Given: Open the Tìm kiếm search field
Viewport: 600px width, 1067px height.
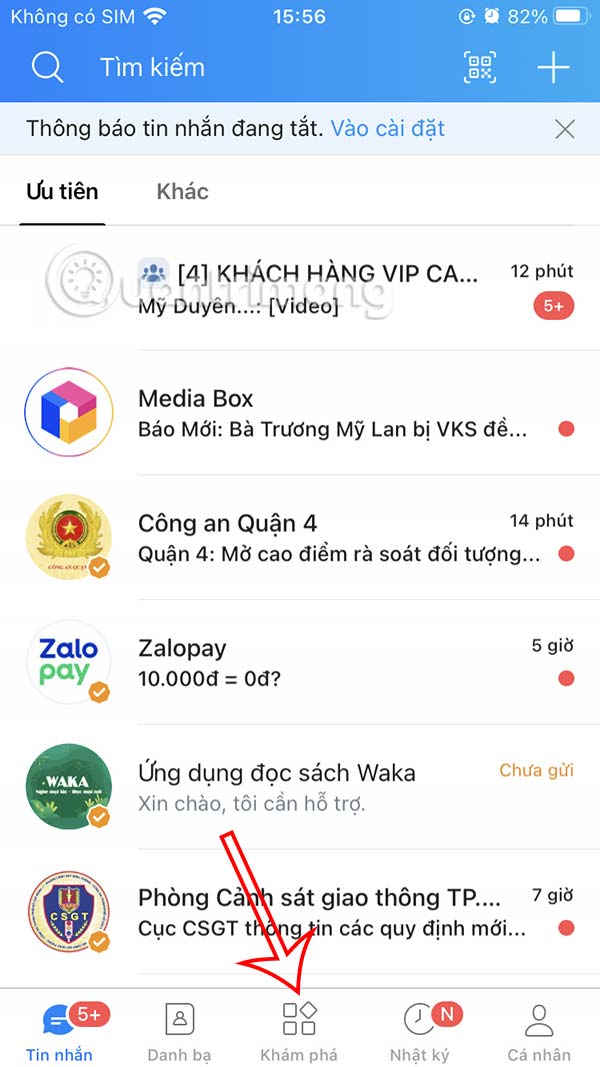Looking at the screenshot, I should click(152, 68).
